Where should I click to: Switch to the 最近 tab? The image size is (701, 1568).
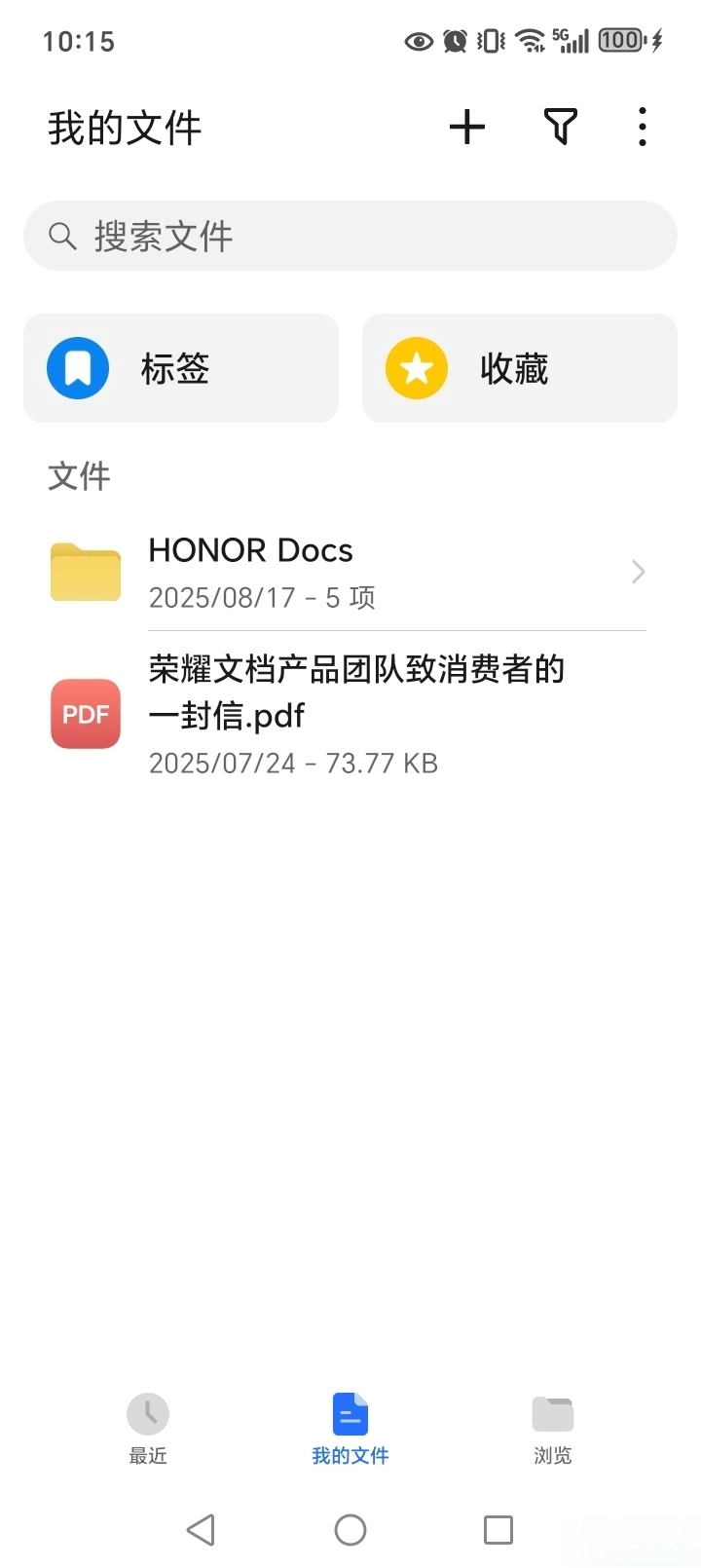148,1429
